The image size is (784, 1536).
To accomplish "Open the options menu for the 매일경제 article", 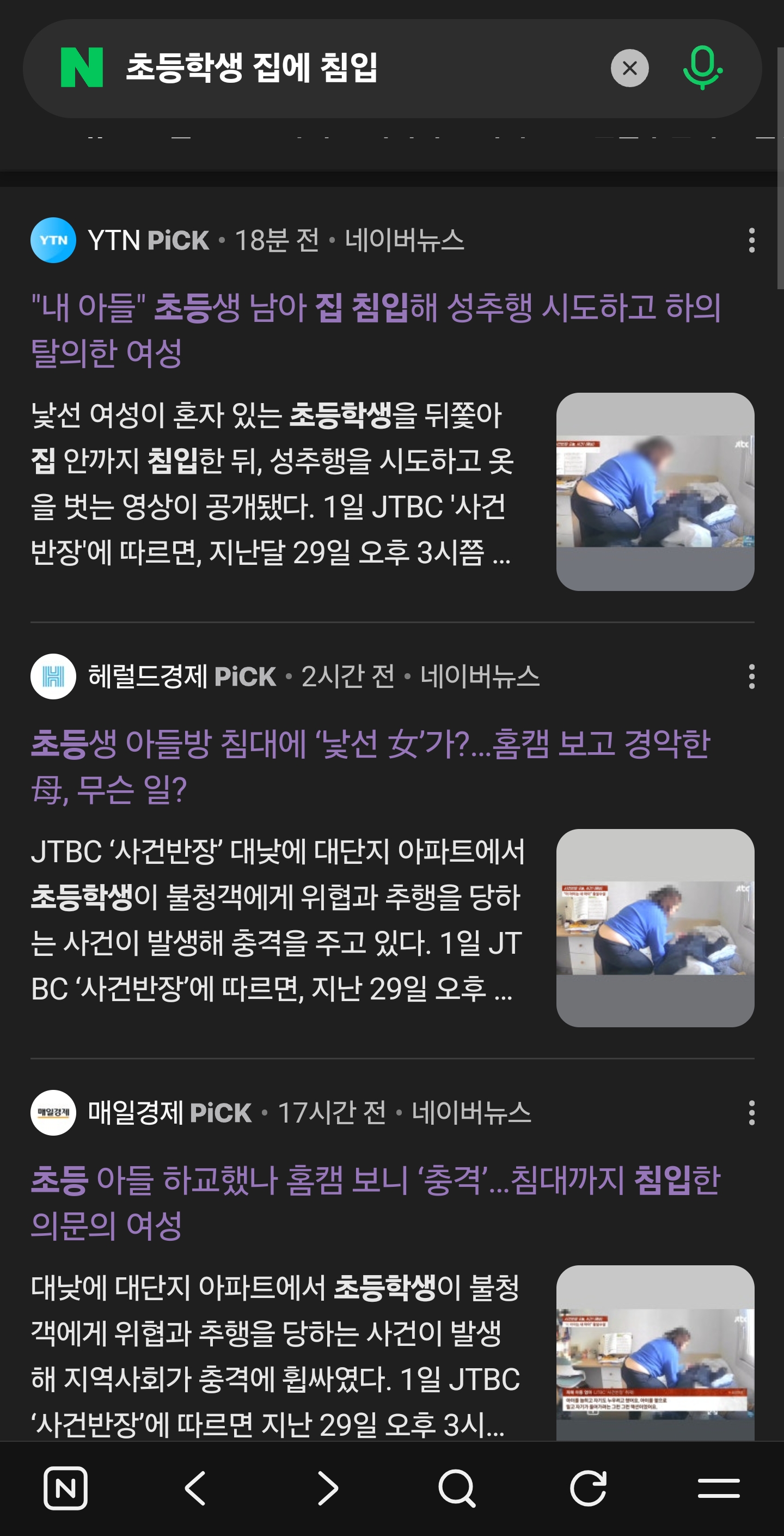I will 751,1113.
